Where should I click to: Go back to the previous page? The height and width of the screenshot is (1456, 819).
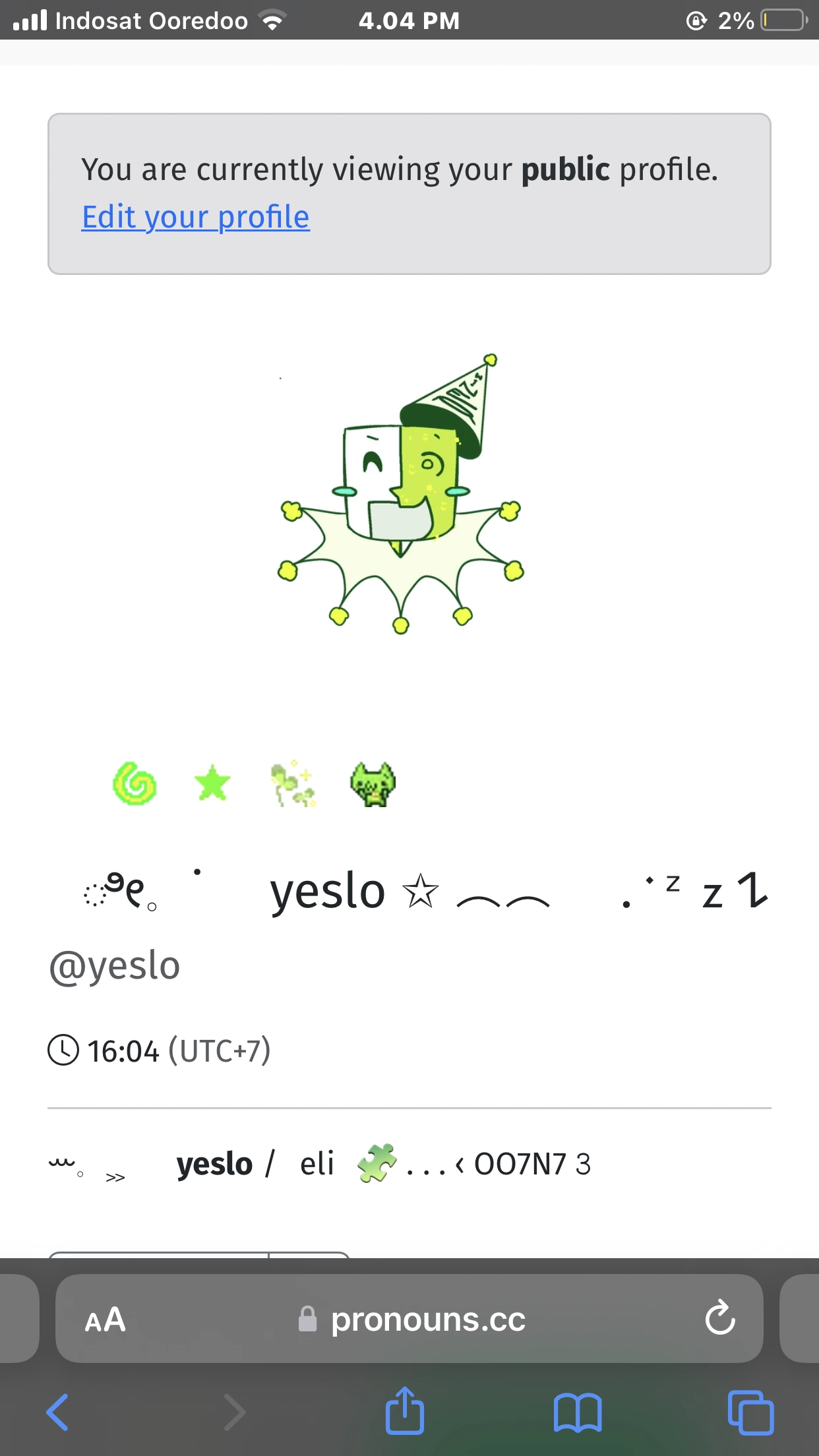[x=58, y=1412]
